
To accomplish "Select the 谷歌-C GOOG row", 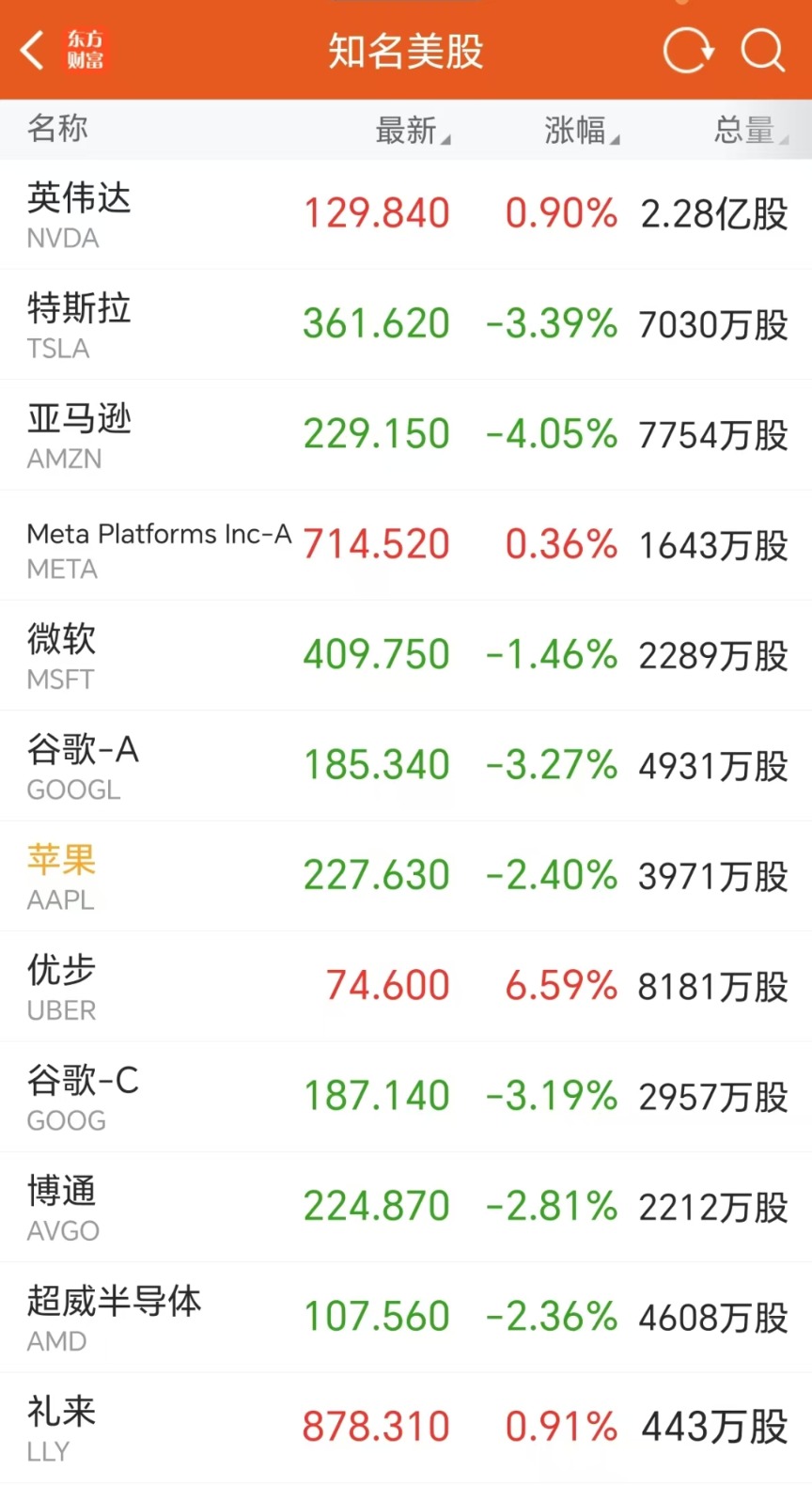I will point(406,1096).
